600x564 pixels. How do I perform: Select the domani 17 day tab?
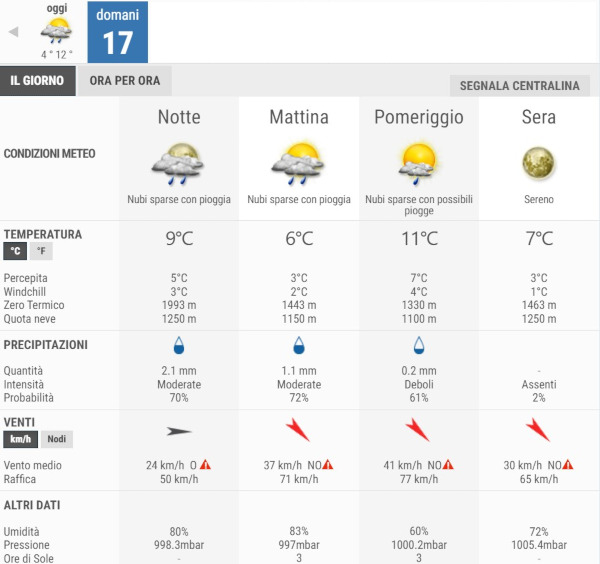coord(117,31)
